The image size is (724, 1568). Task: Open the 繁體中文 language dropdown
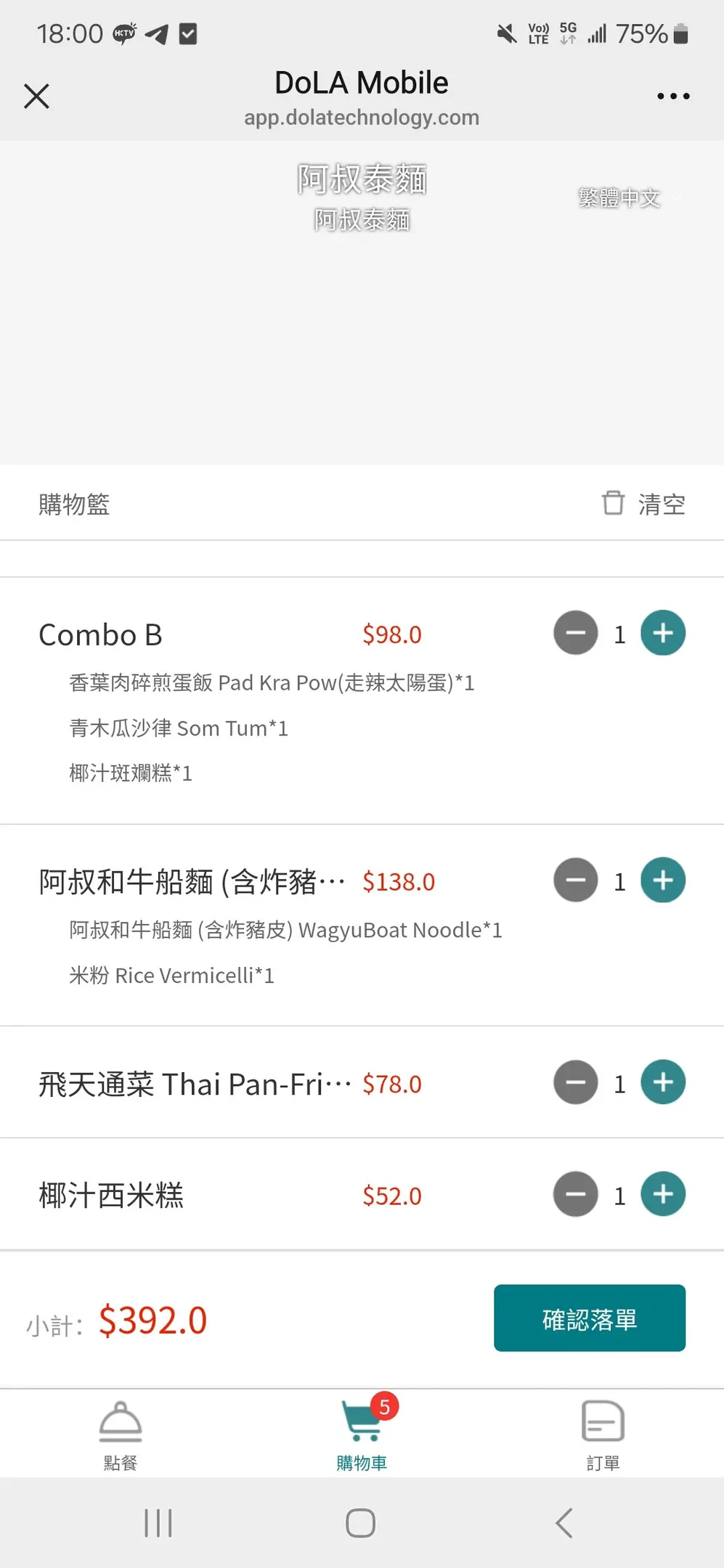629,197
